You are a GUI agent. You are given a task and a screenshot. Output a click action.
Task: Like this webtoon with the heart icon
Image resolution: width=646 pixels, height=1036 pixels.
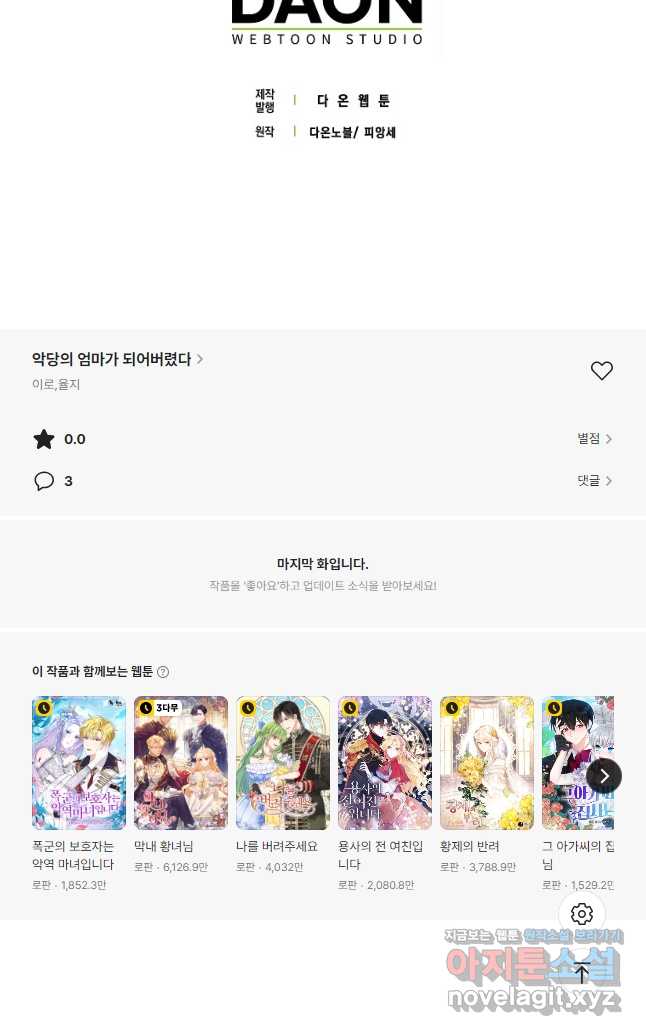click(x=601, y=371)
